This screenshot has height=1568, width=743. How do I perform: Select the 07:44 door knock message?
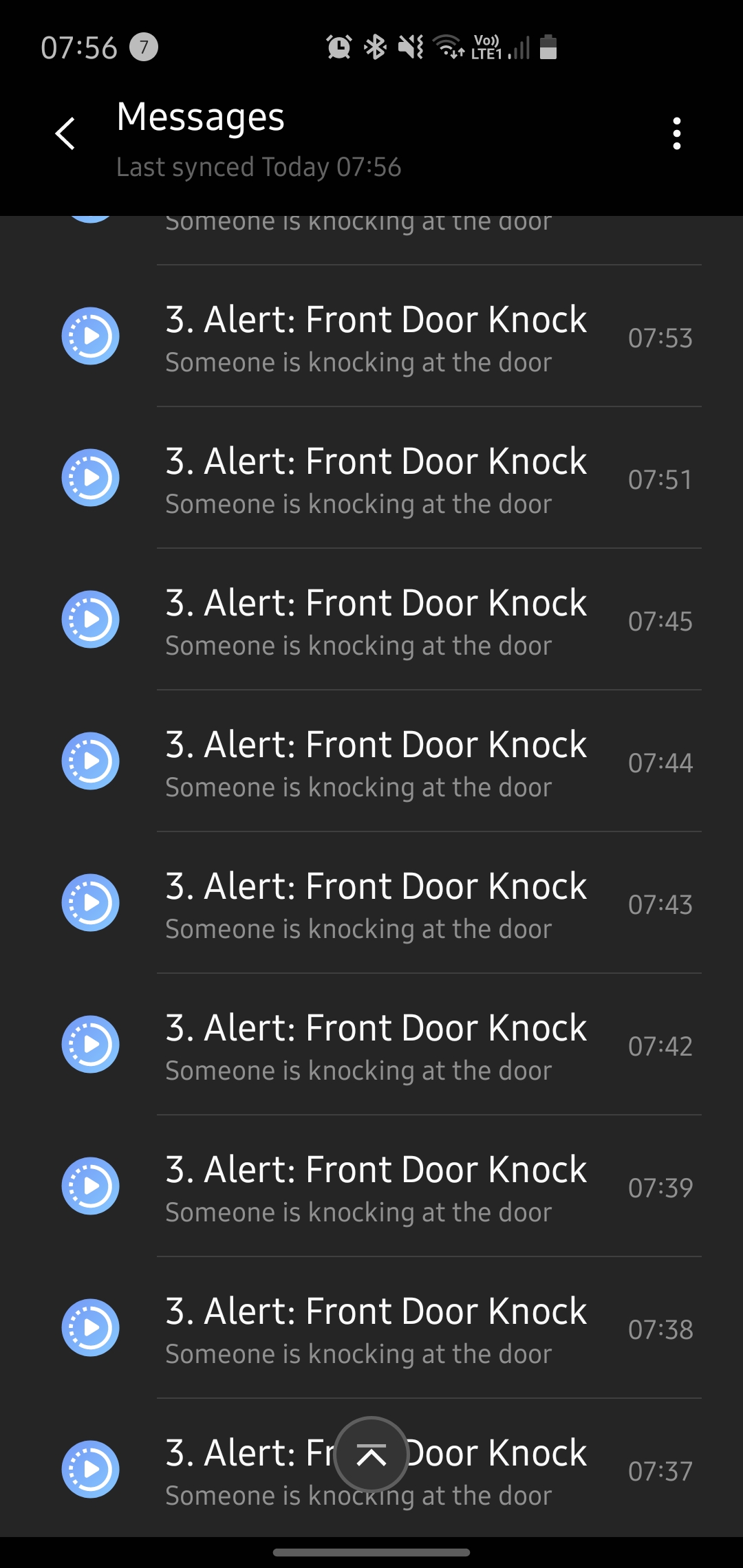(x=371, y=761)
